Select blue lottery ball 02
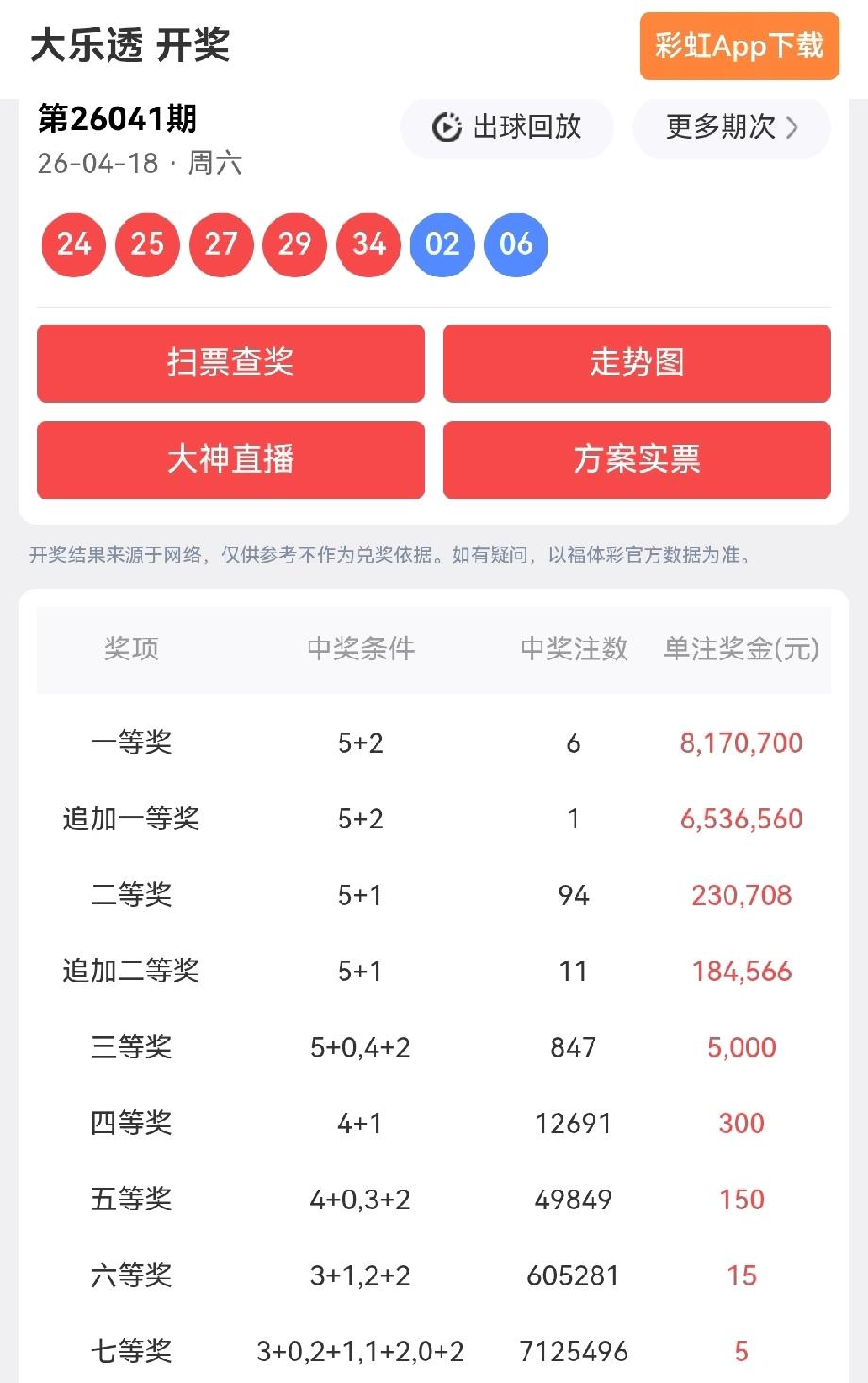Screen dimensions: 868x1383 point(442,244)
